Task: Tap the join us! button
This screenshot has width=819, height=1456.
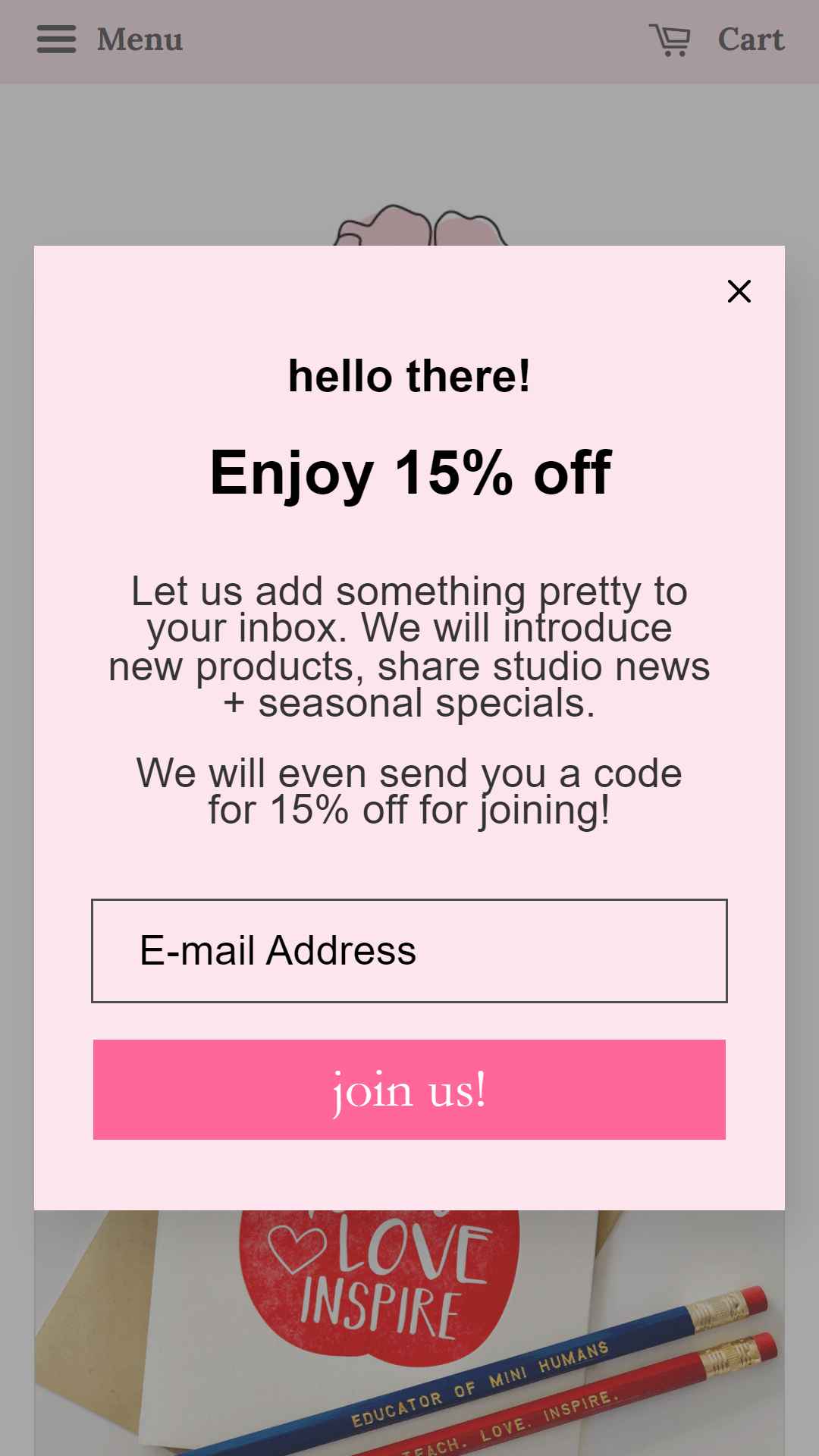Action: (409, 1090)
